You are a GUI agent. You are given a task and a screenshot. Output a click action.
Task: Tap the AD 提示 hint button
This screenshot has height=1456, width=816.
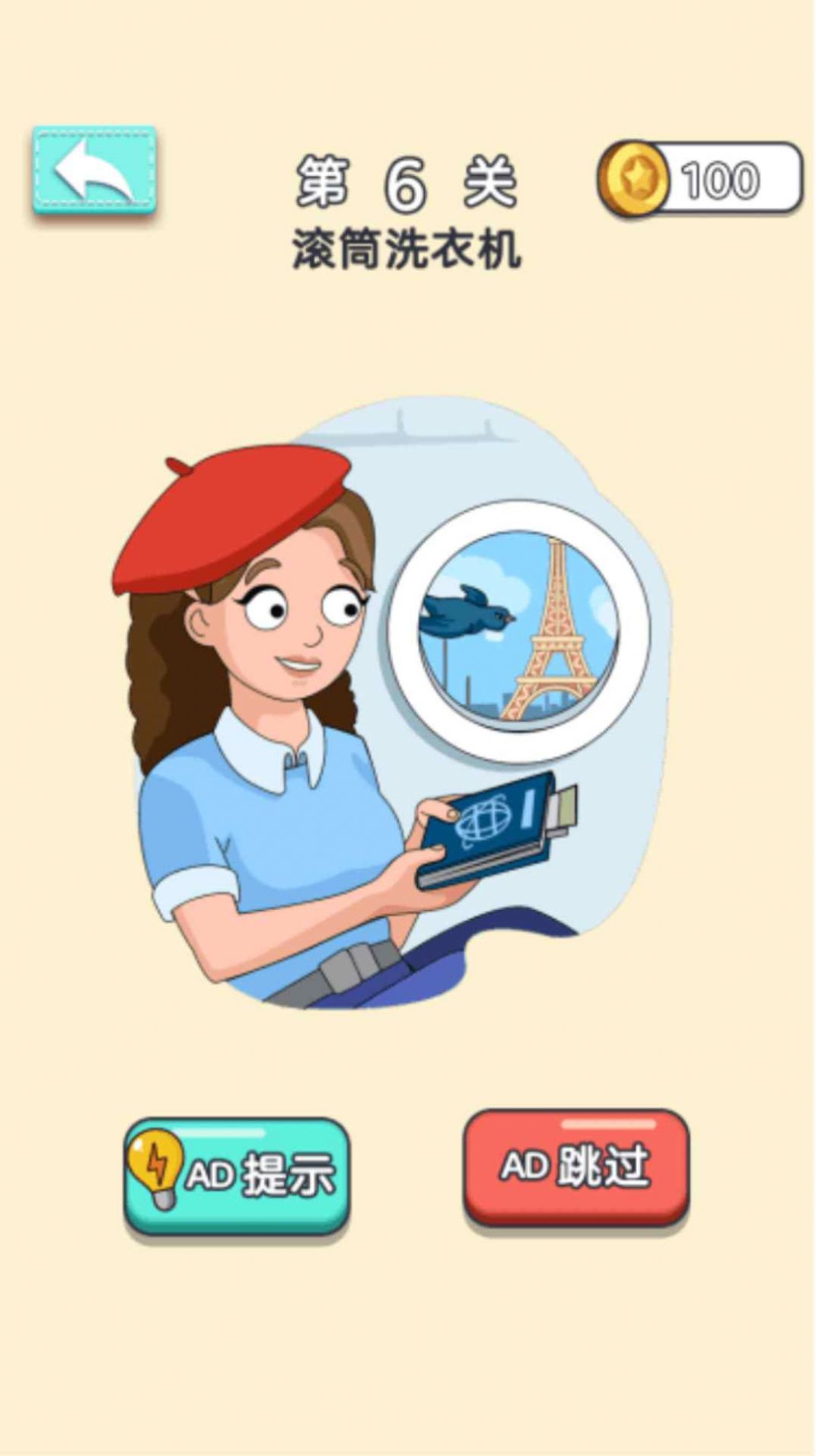point(237,1173)
